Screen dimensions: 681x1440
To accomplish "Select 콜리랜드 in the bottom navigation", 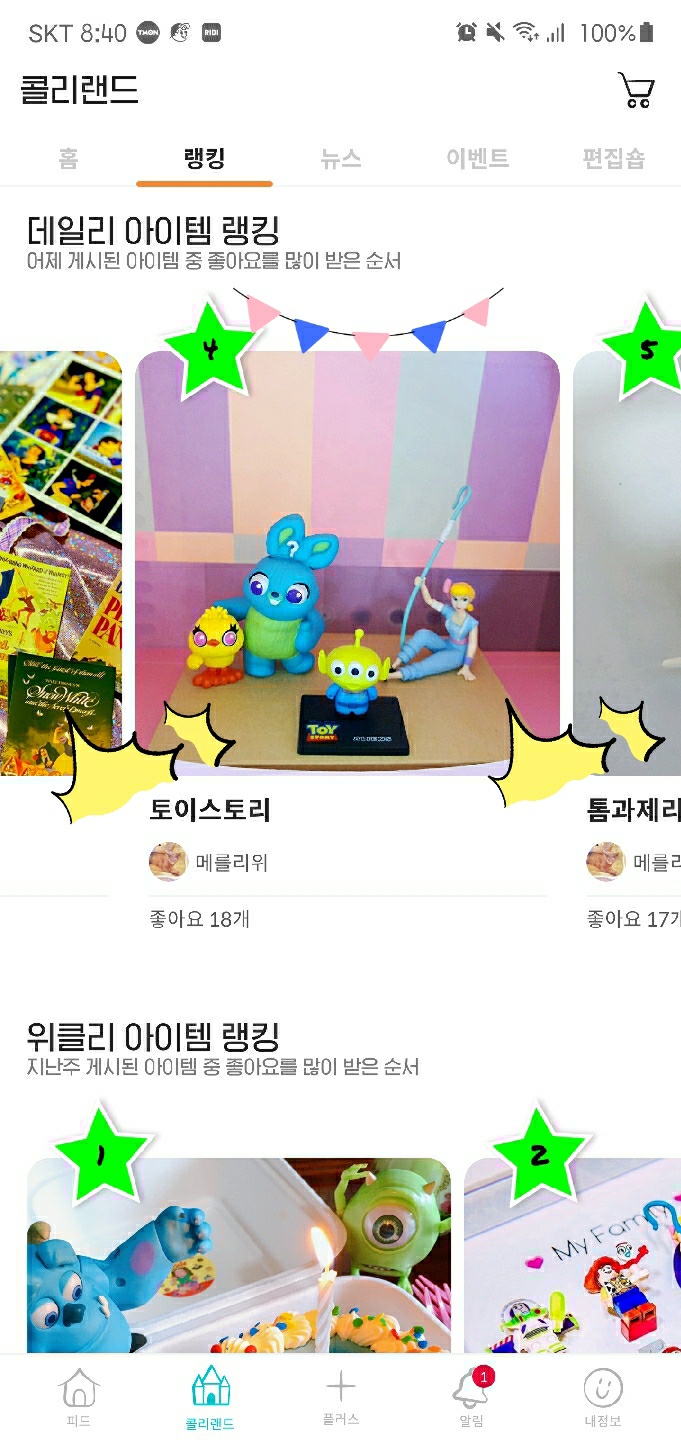I will [x=210, y=1397].
